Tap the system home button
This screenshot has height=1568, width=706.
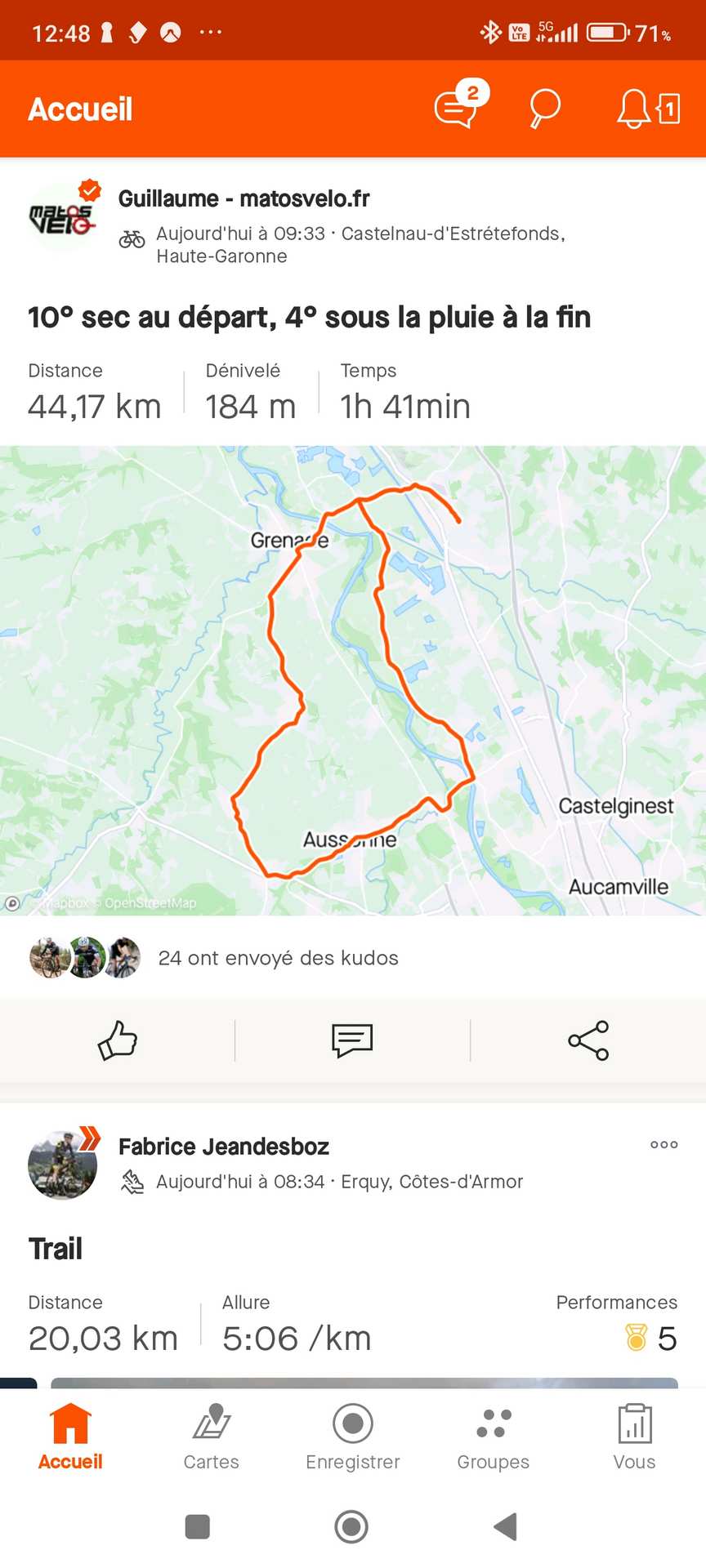[x=351, y=1526]
